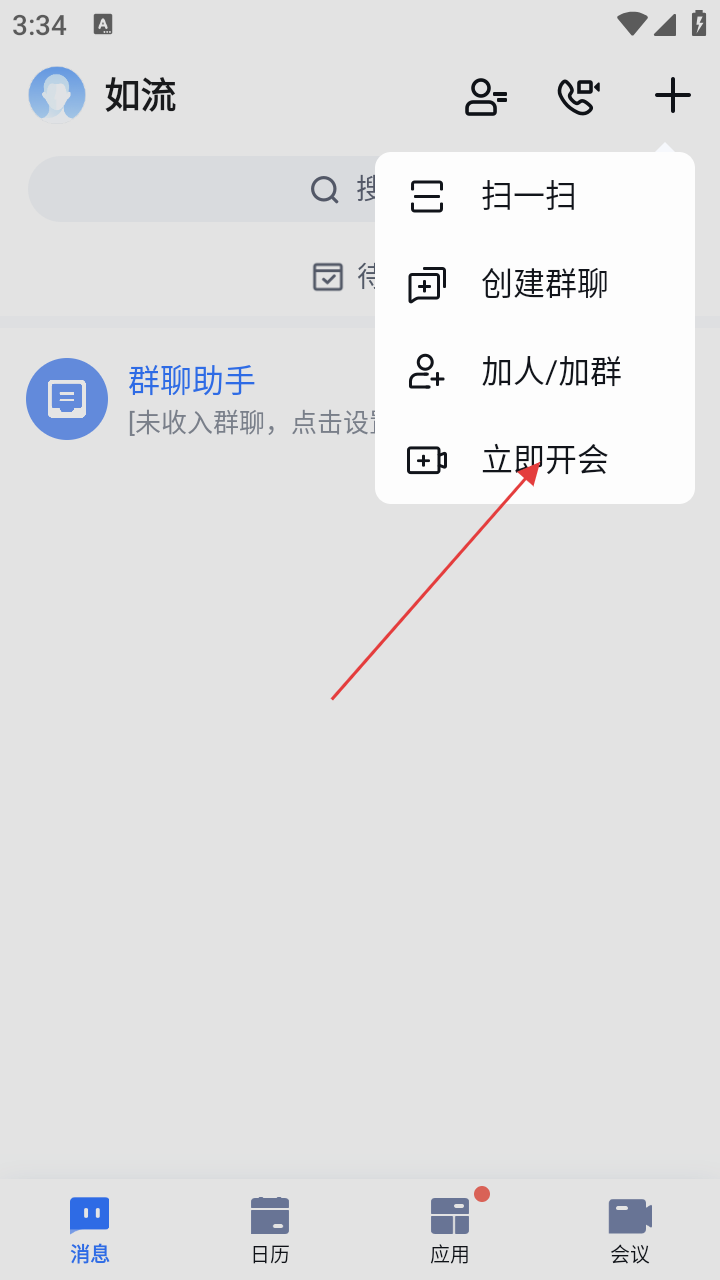Switch to the 日历 tab
Screen dimensions: 720x1280
(270, 1230)
